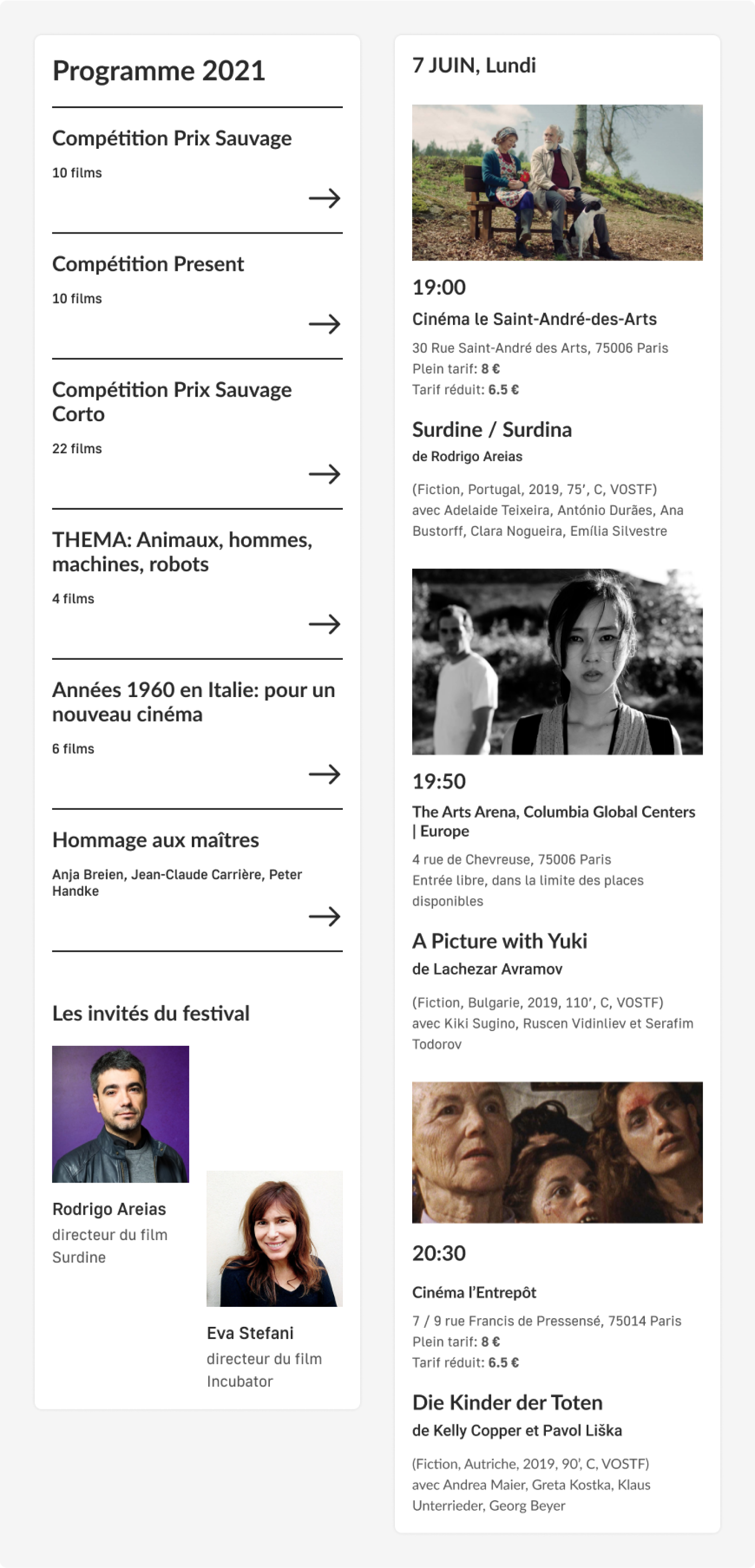Image resolution: width=755 pixels, height=1568 pixels.
Task: View guest Eva Stefani's photo card
Action: coord(274,1238)
